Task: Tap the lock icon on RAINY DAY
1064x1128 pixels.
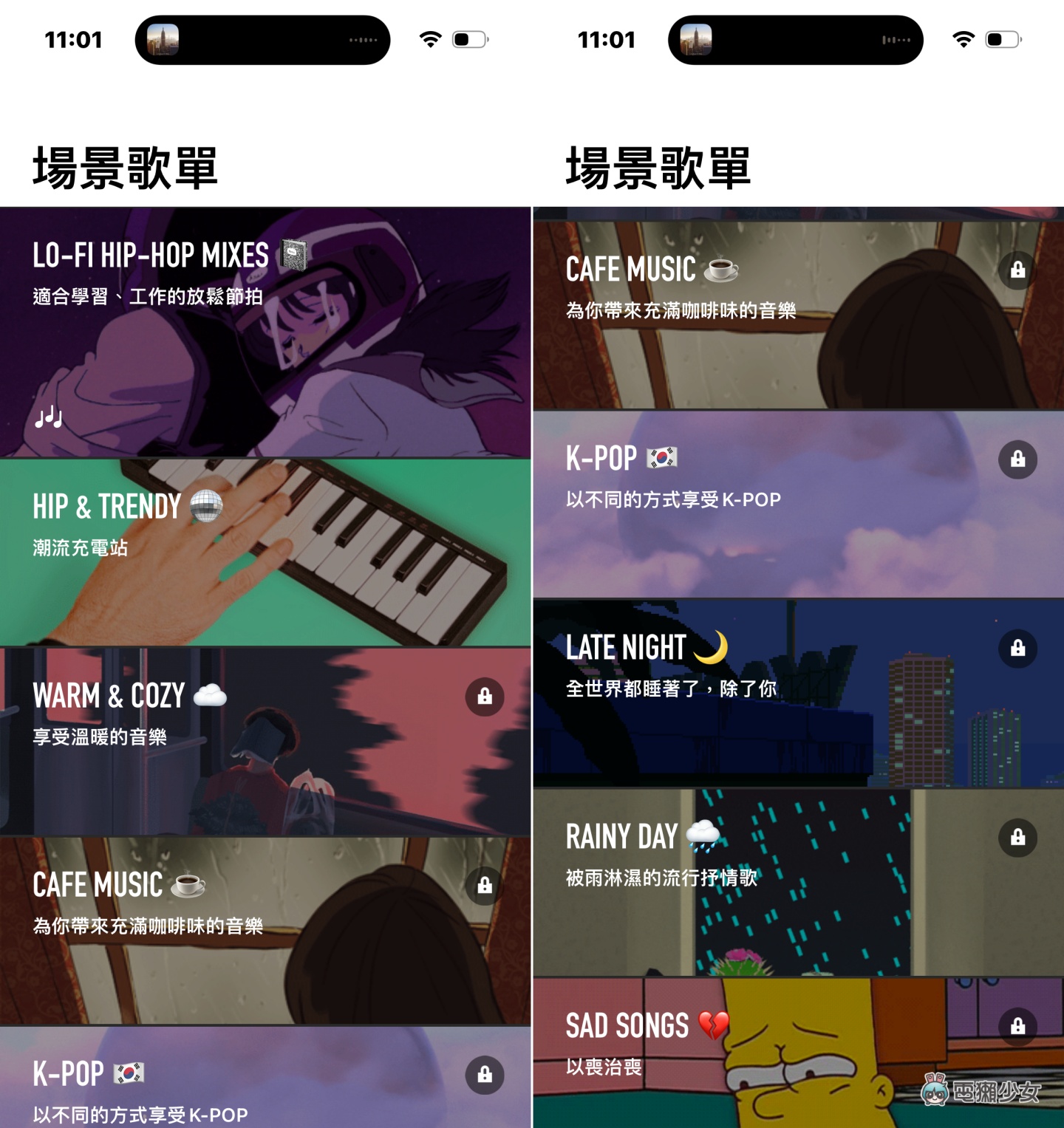Action: 1017,838
